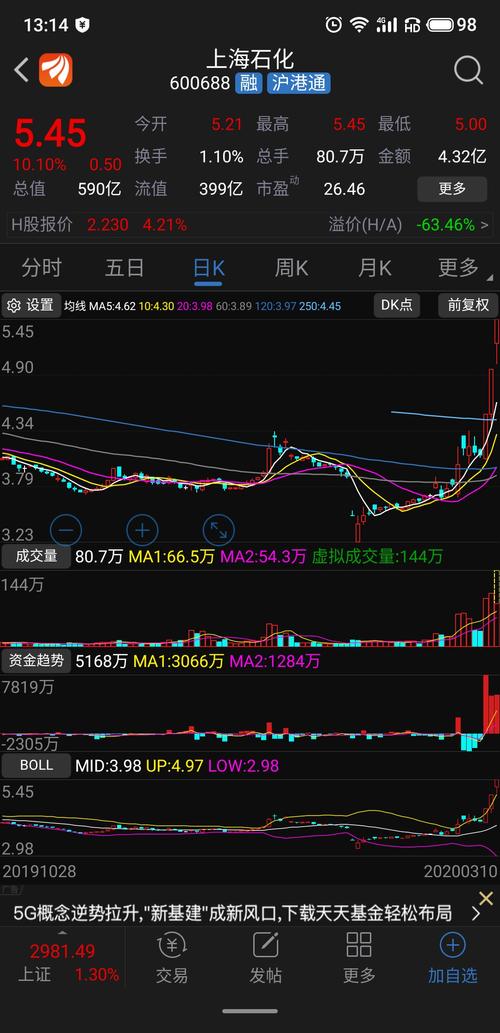The image size is (500, 1033).
Task: Change the 前复权 adjustment option
Action: pos(468,305)
